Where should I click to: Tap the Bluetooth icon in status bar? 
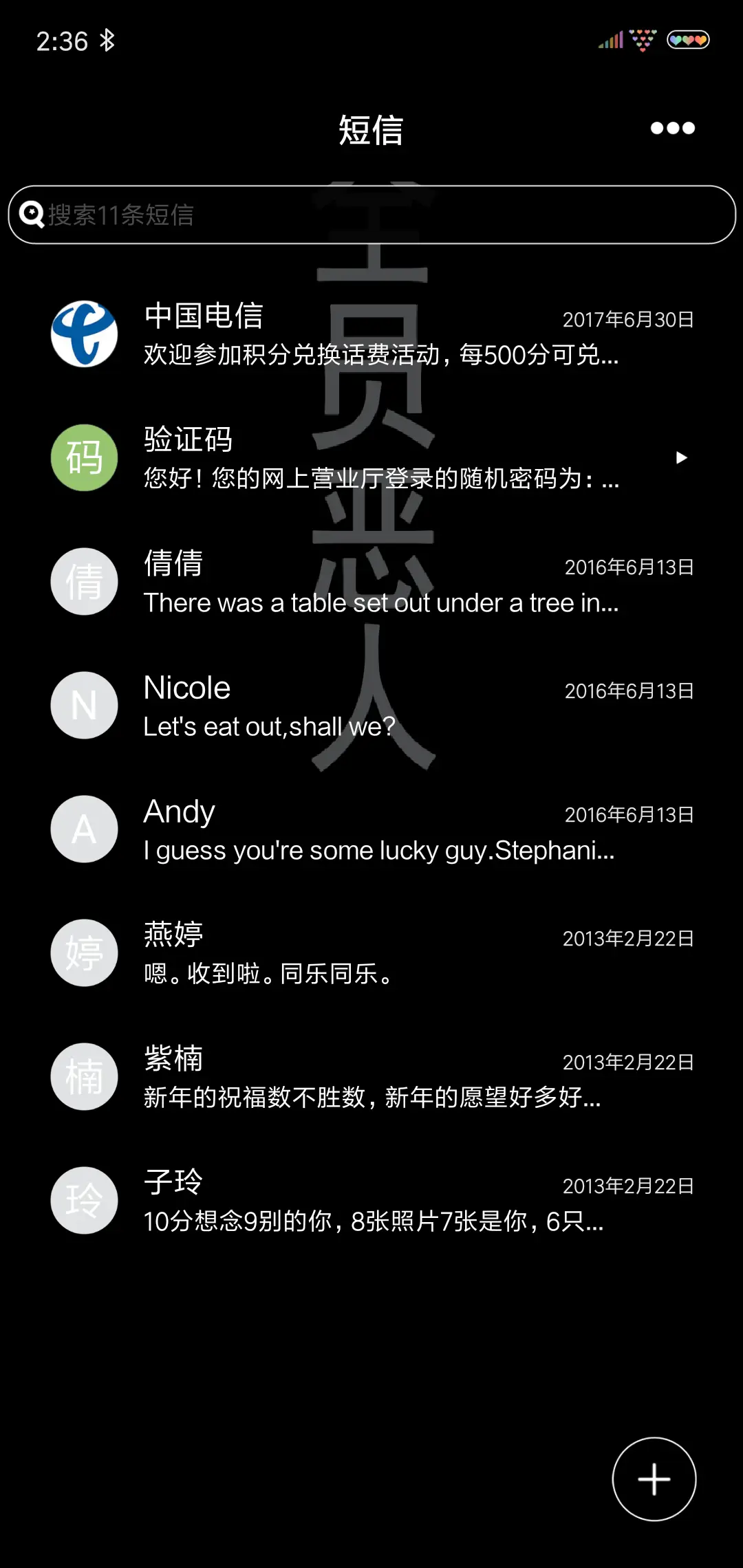click(x=108, y=41)
